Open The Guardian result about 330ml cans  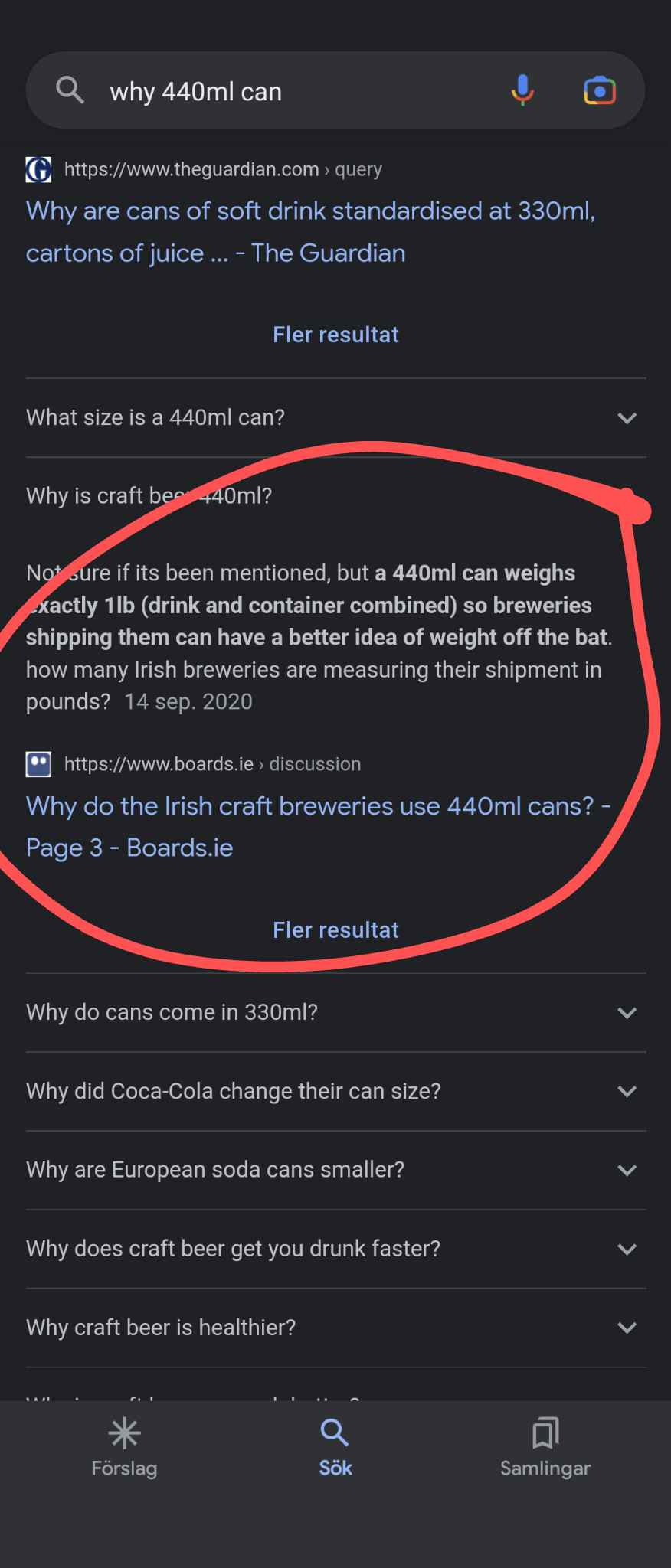click(x=310, y=231)
